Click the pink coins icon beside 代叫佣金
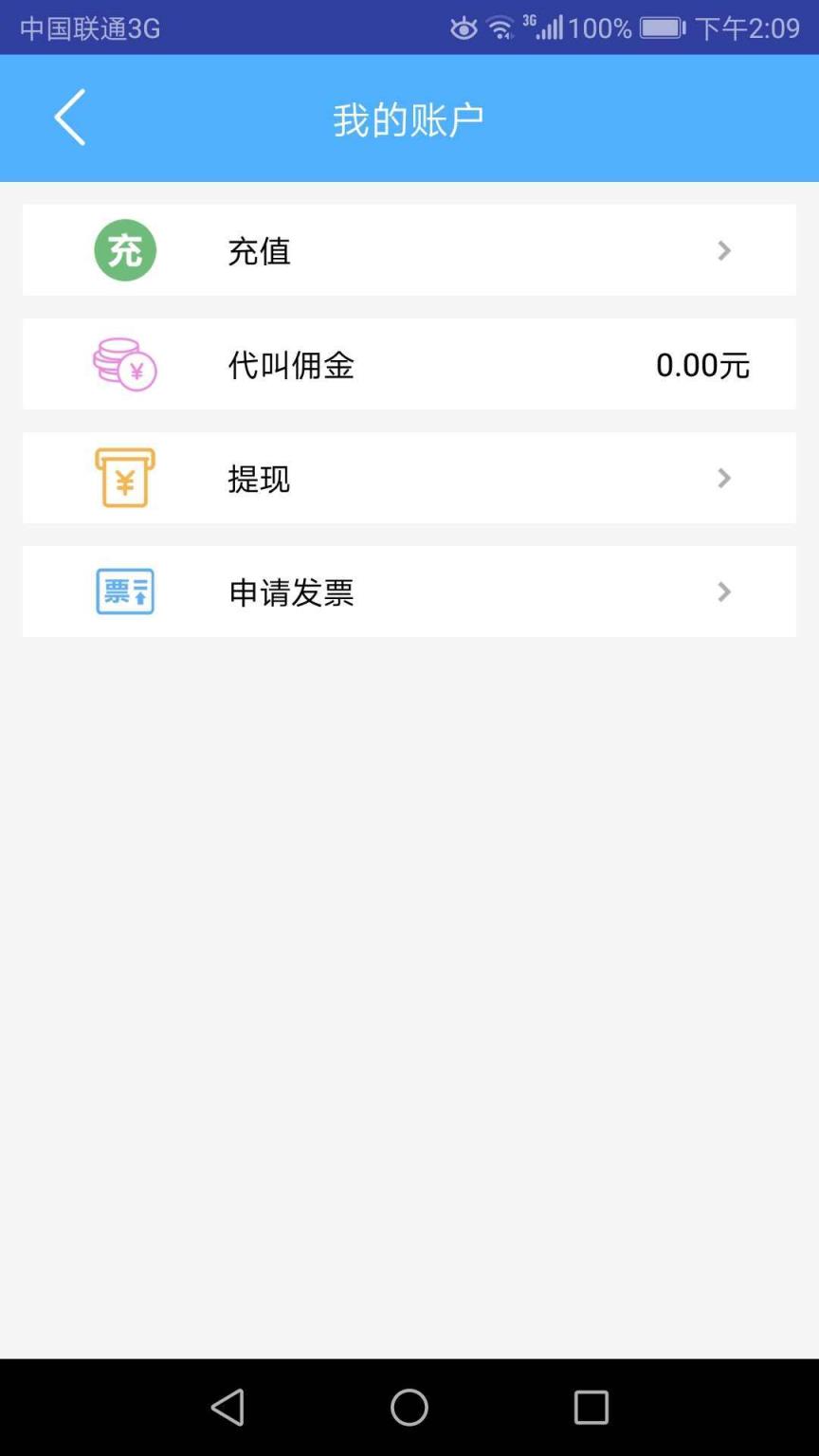 (124, 363)
